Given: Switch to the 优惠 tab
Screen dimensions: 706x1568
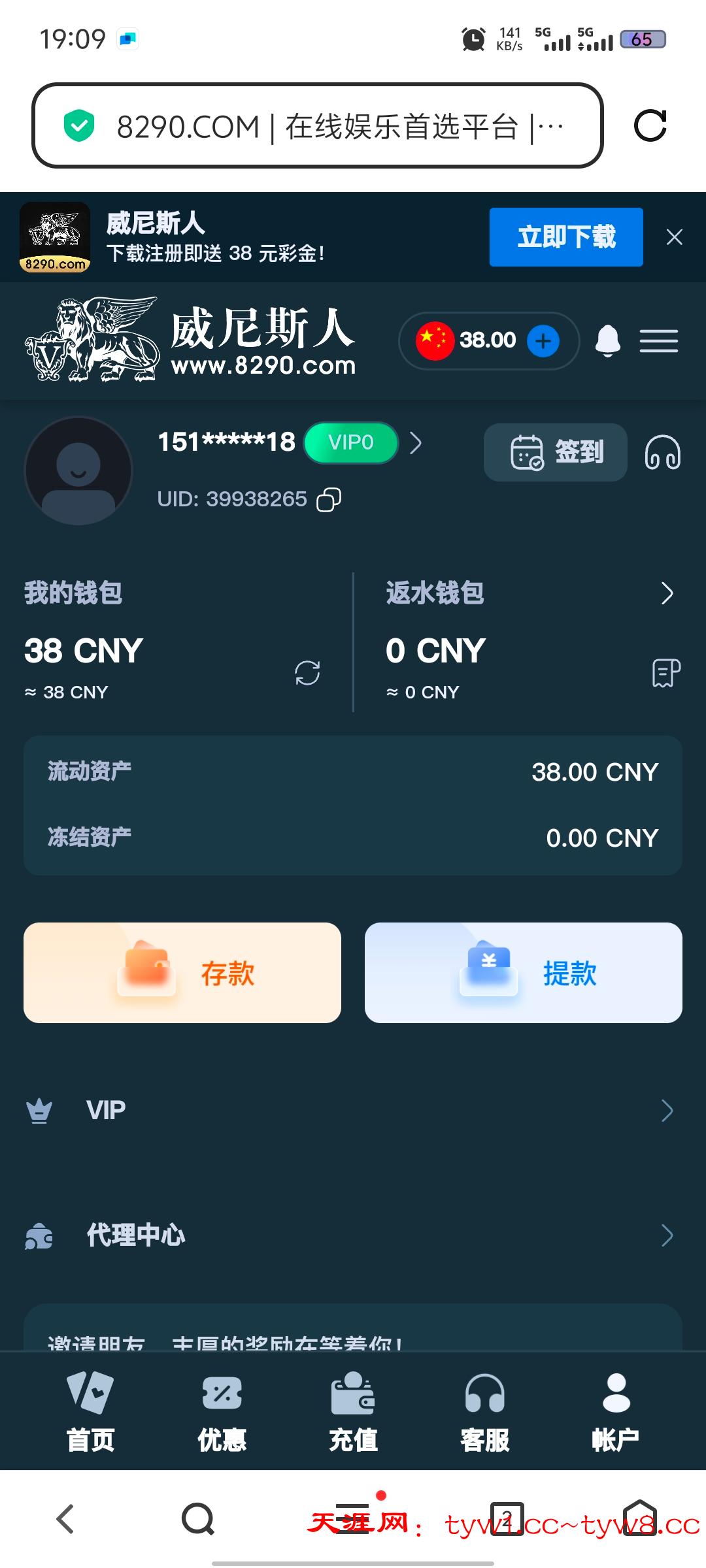Looking at the screenshot, I should point(222,1411).
